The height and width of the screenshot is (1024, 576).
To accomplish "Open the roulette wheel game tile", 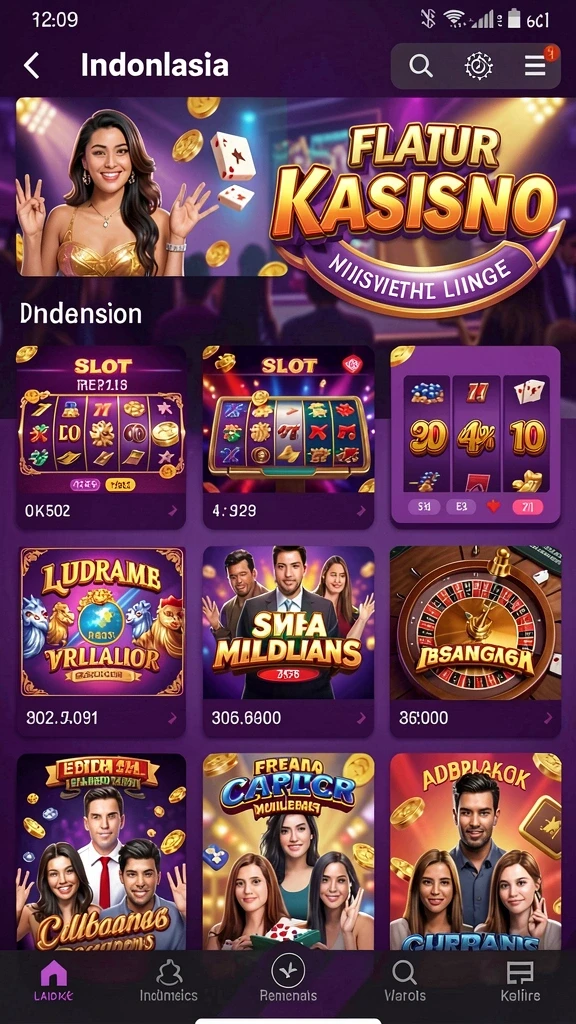I will pyautogui.click(x=475, y=641).
